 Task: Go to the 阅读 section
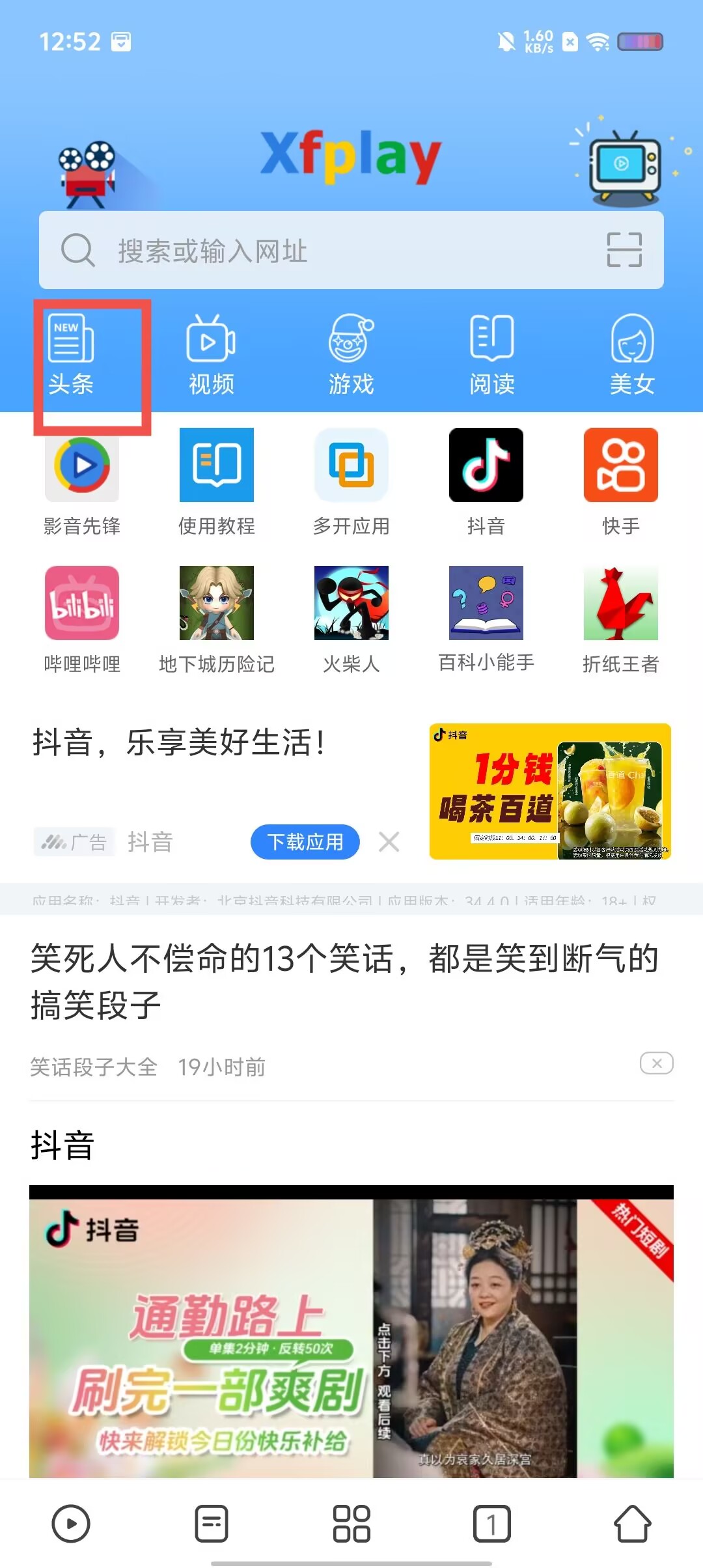point(491,356)
